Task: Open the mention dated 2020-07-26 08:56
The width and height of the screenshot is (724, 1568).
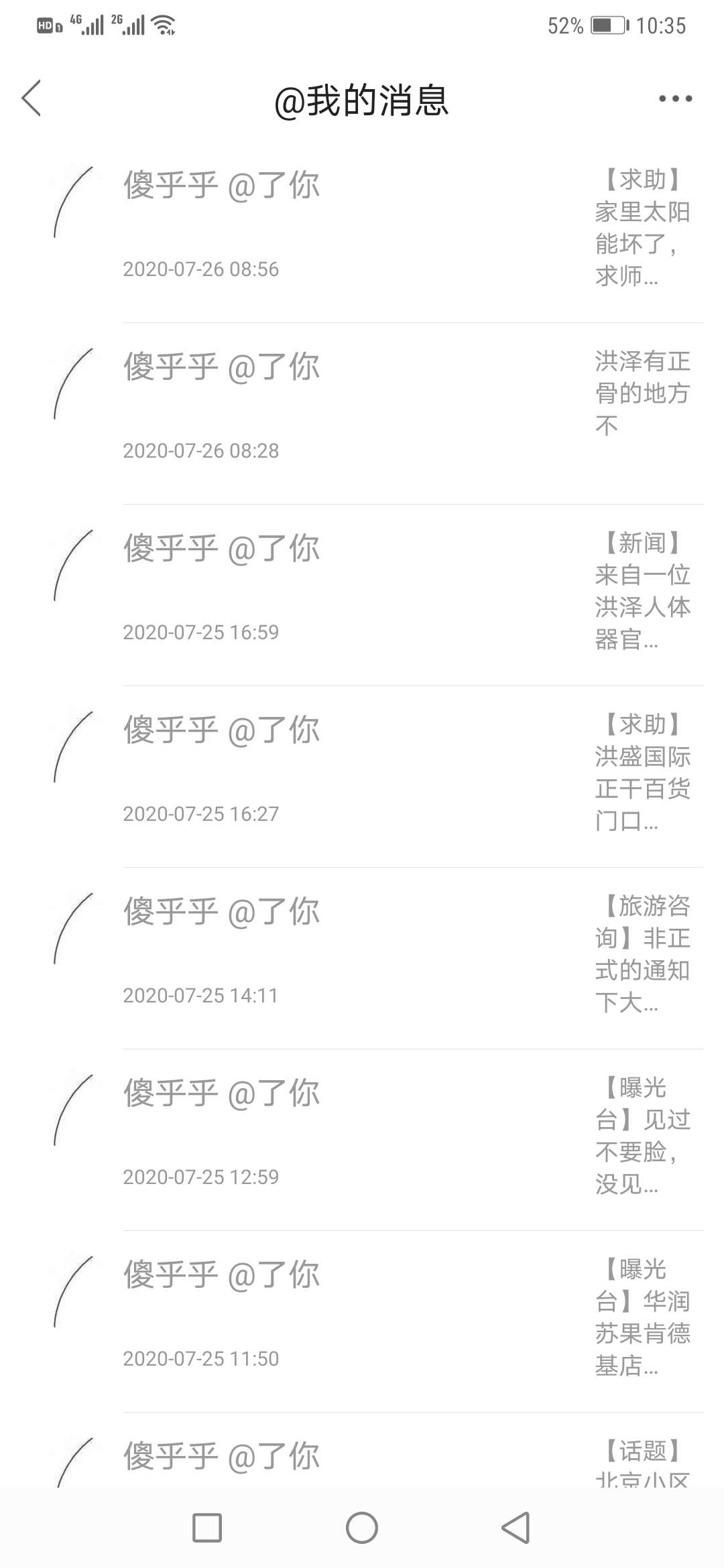Action: pyautogui.click(x=362, y=232)
